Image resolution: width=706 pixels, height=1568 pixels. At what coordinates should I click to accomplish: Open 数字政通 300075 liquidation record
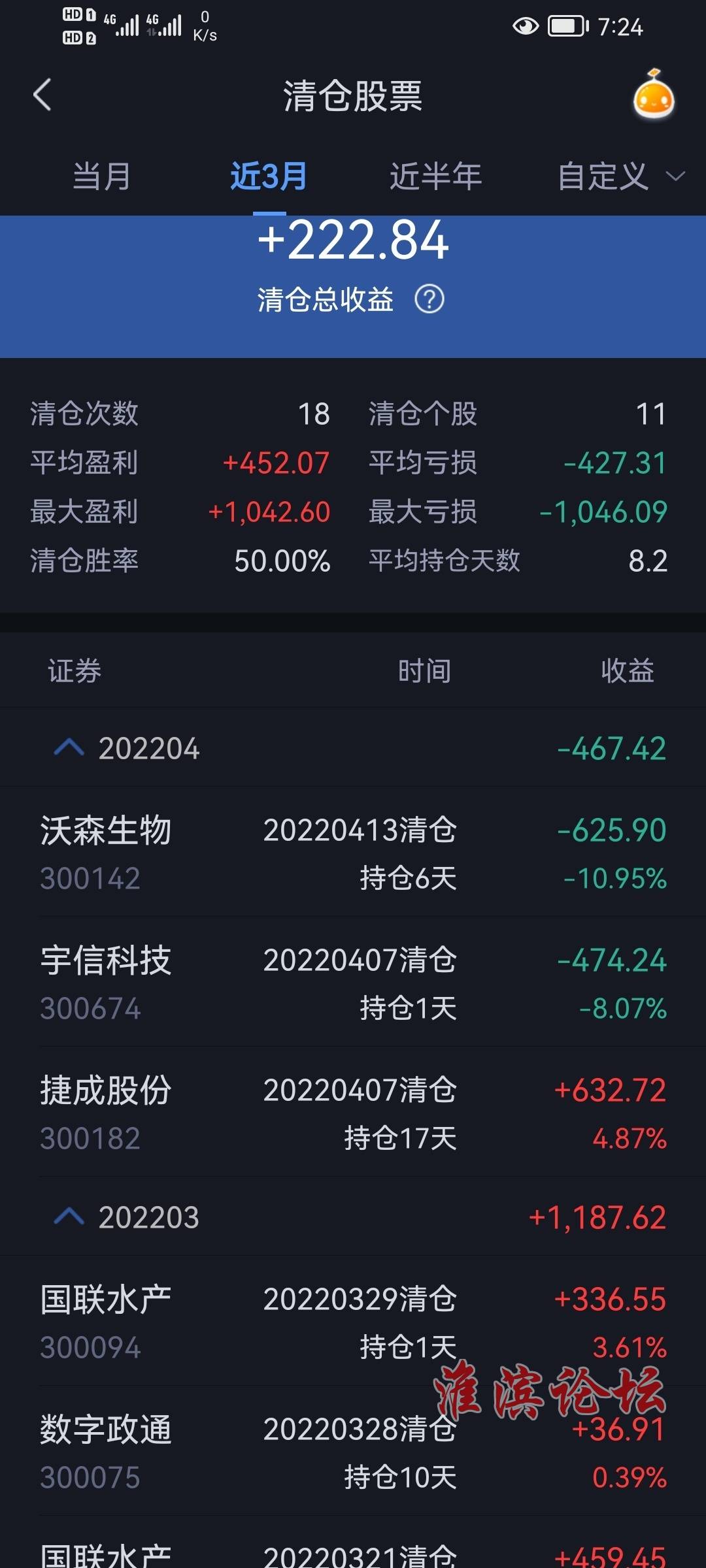(x=353, y=1451)
